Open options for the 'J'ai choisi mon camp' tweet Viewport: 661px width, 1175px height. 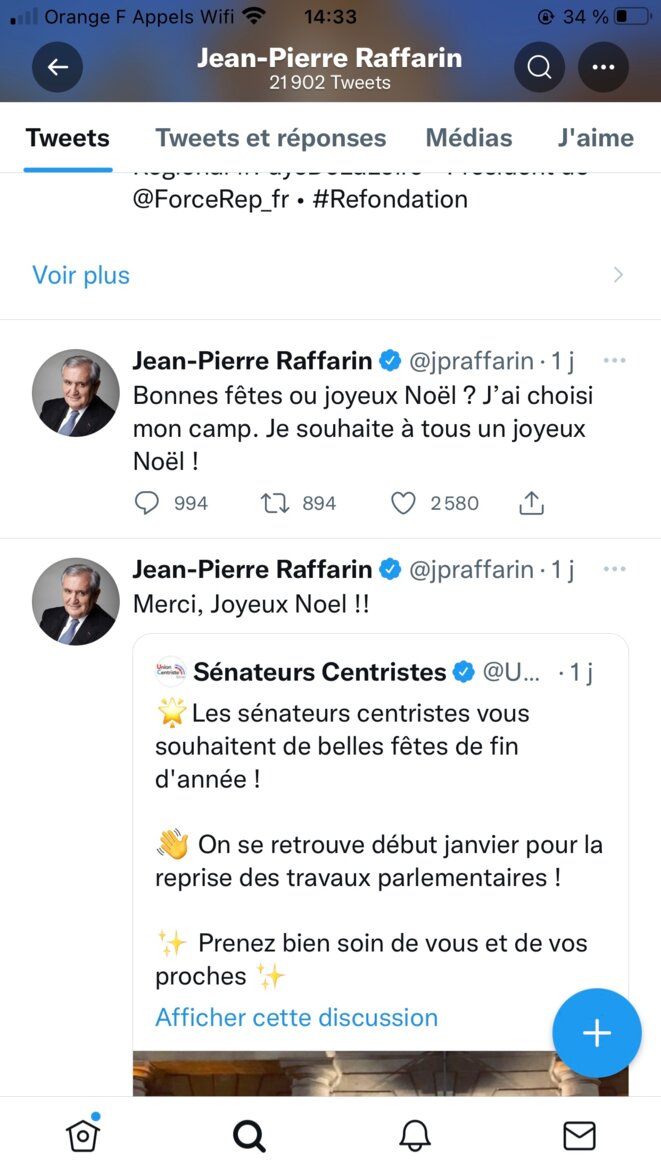point(614,361)
